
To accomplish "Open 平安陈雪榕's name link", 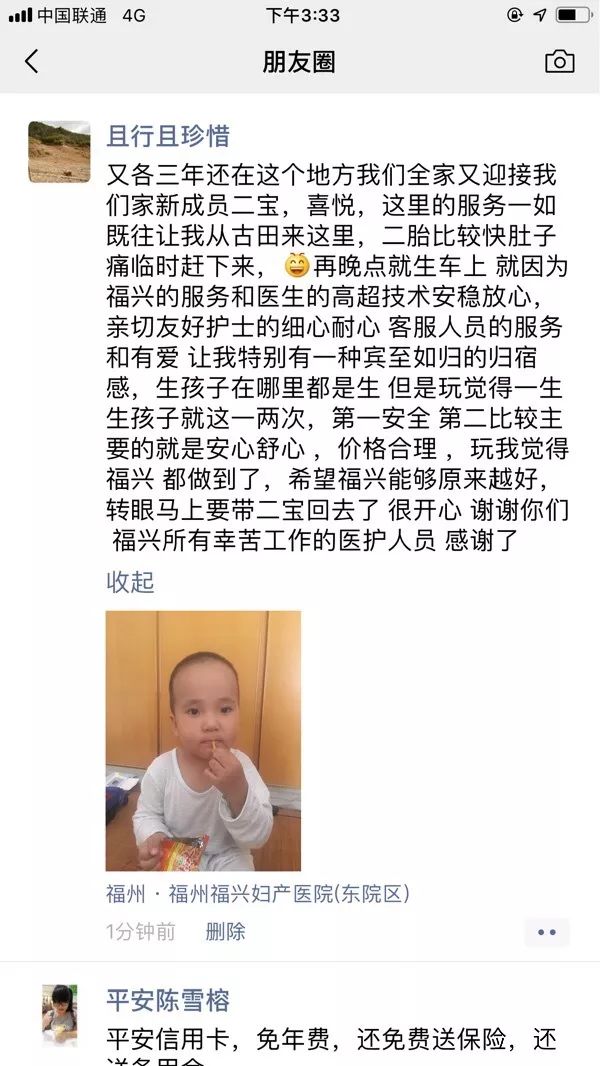I will click(x=168, y=1000).
